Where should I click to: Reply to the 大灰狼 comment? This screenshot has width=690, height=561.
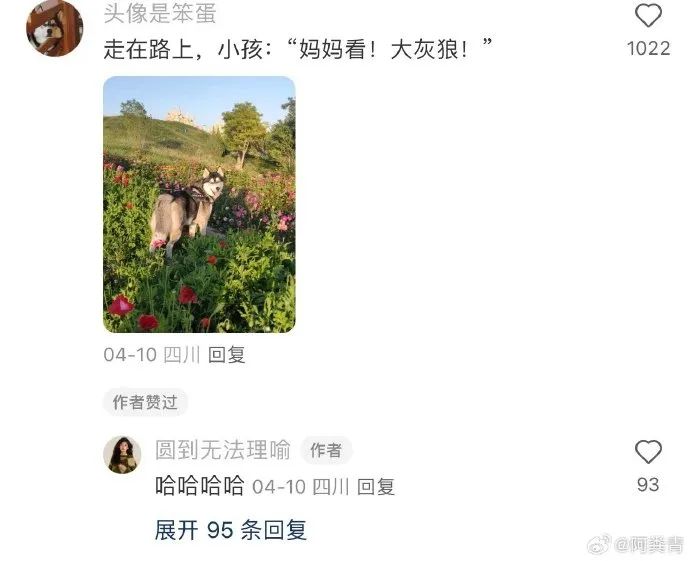pos(227,355)
